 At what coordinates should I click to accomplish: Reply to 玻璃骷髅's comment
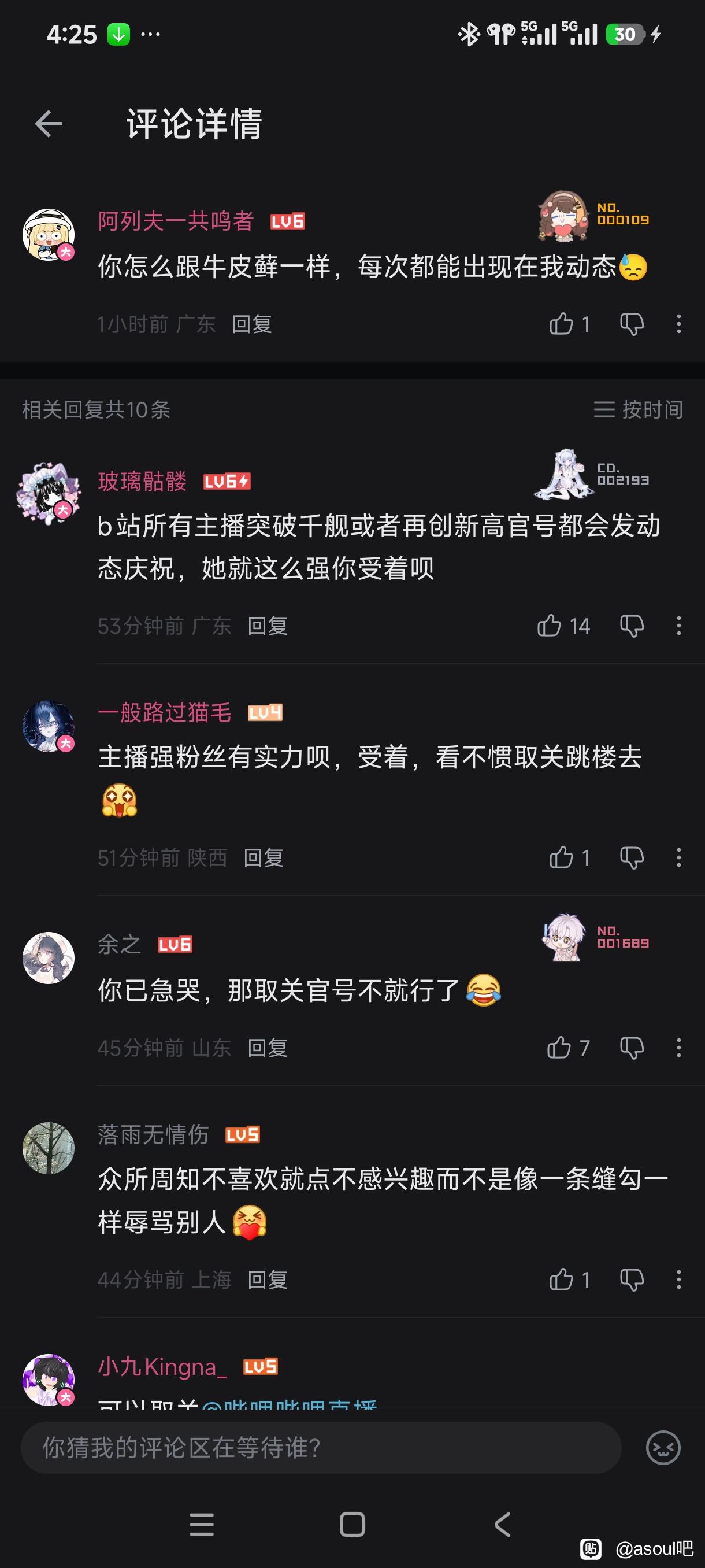tap(268, 626)
